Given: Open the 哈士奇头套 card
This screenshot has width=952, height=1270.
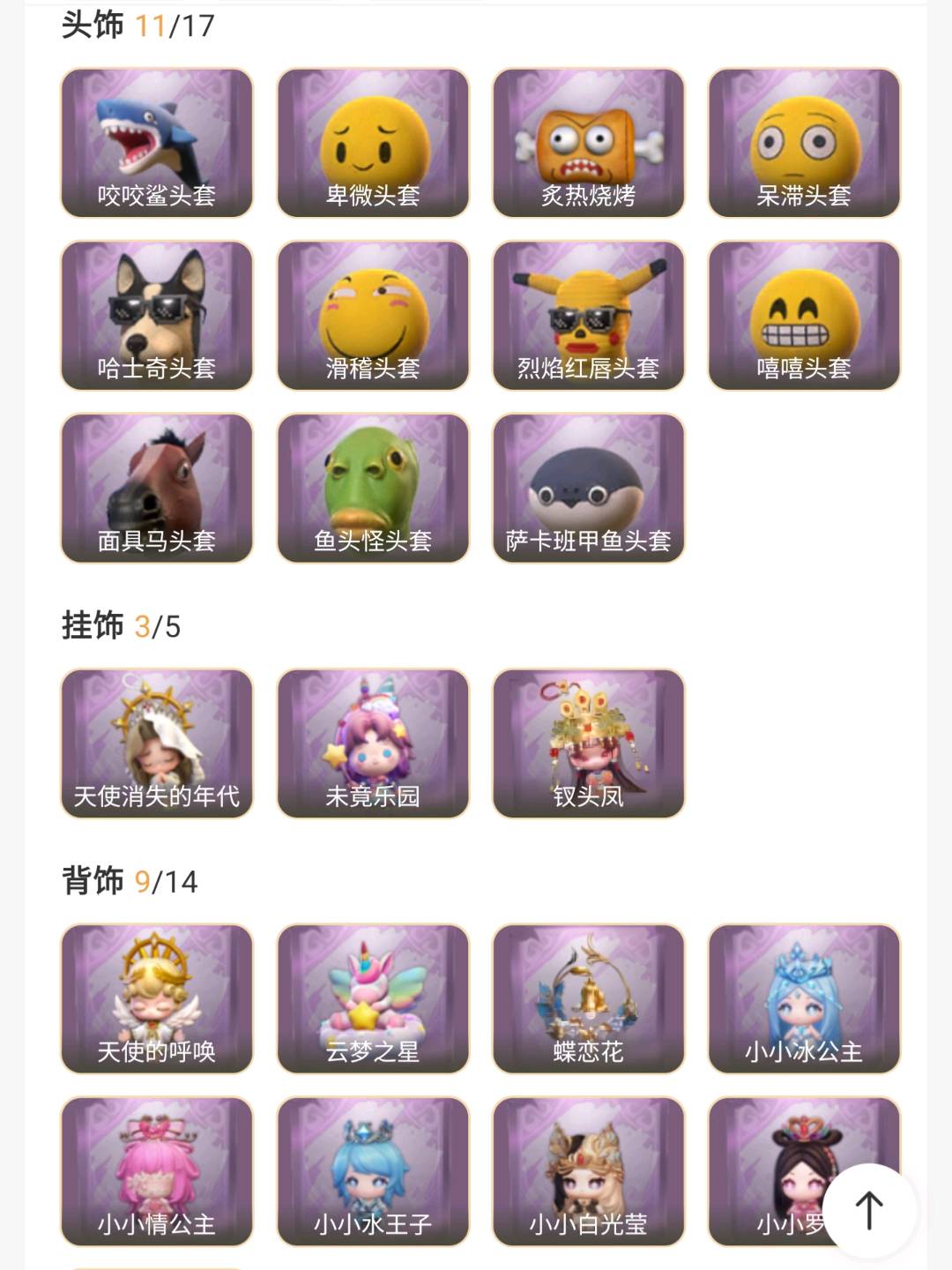Looking at the screenshot, I should click(x=157, y=315).
